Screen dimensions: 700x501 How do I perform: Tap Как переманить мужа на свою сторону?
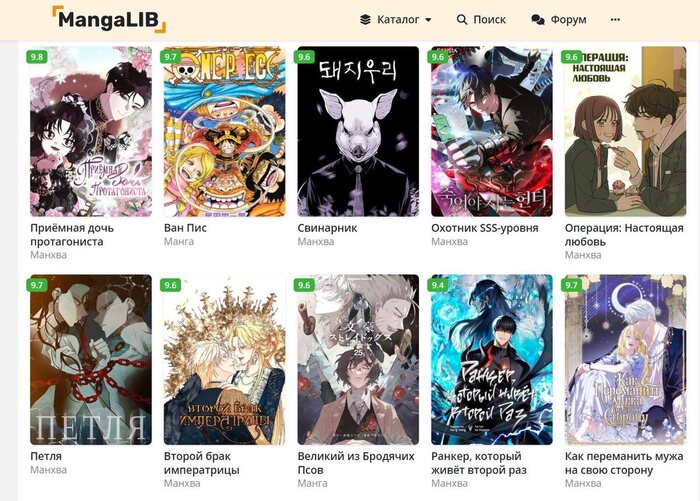[625, 360]
